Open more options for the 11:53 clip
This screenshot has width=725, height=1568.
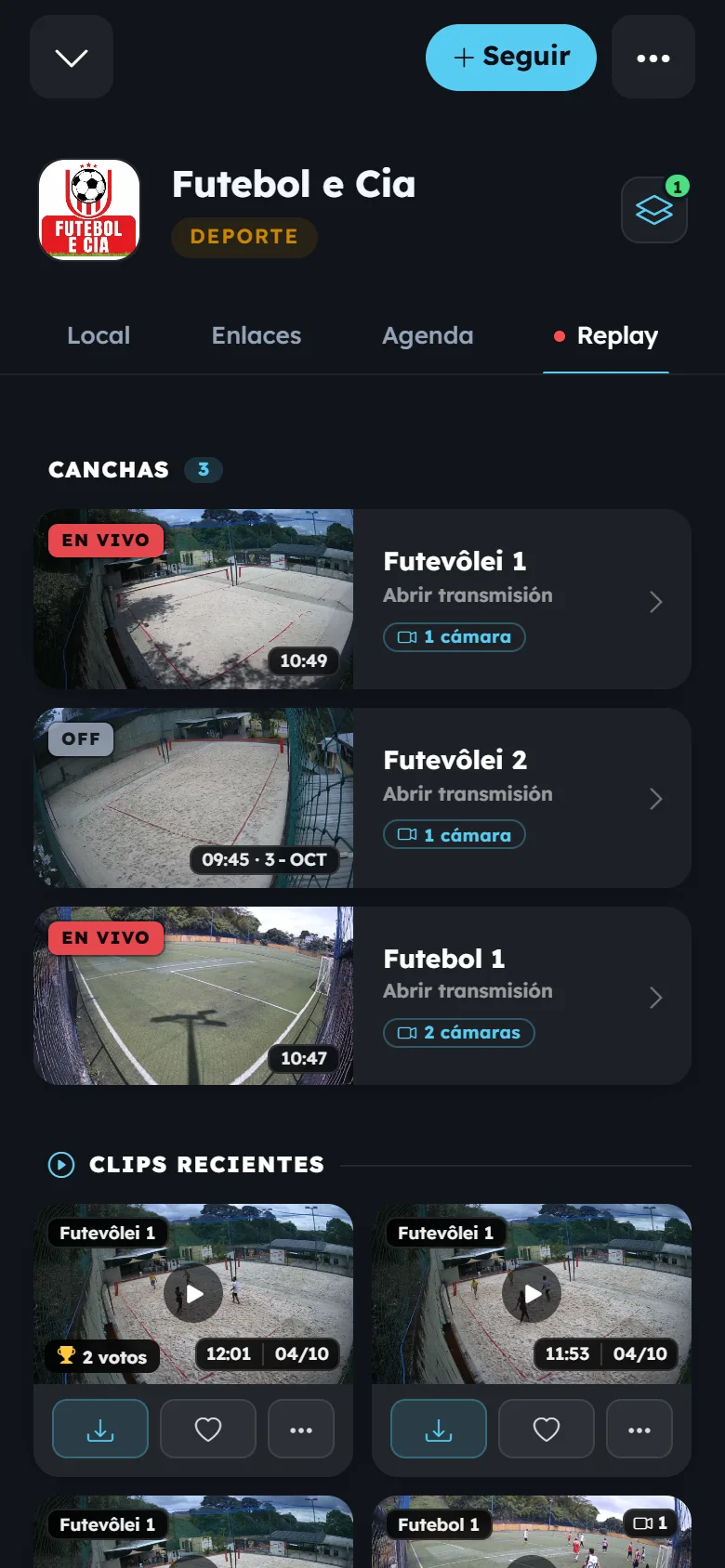point(639,1429)
